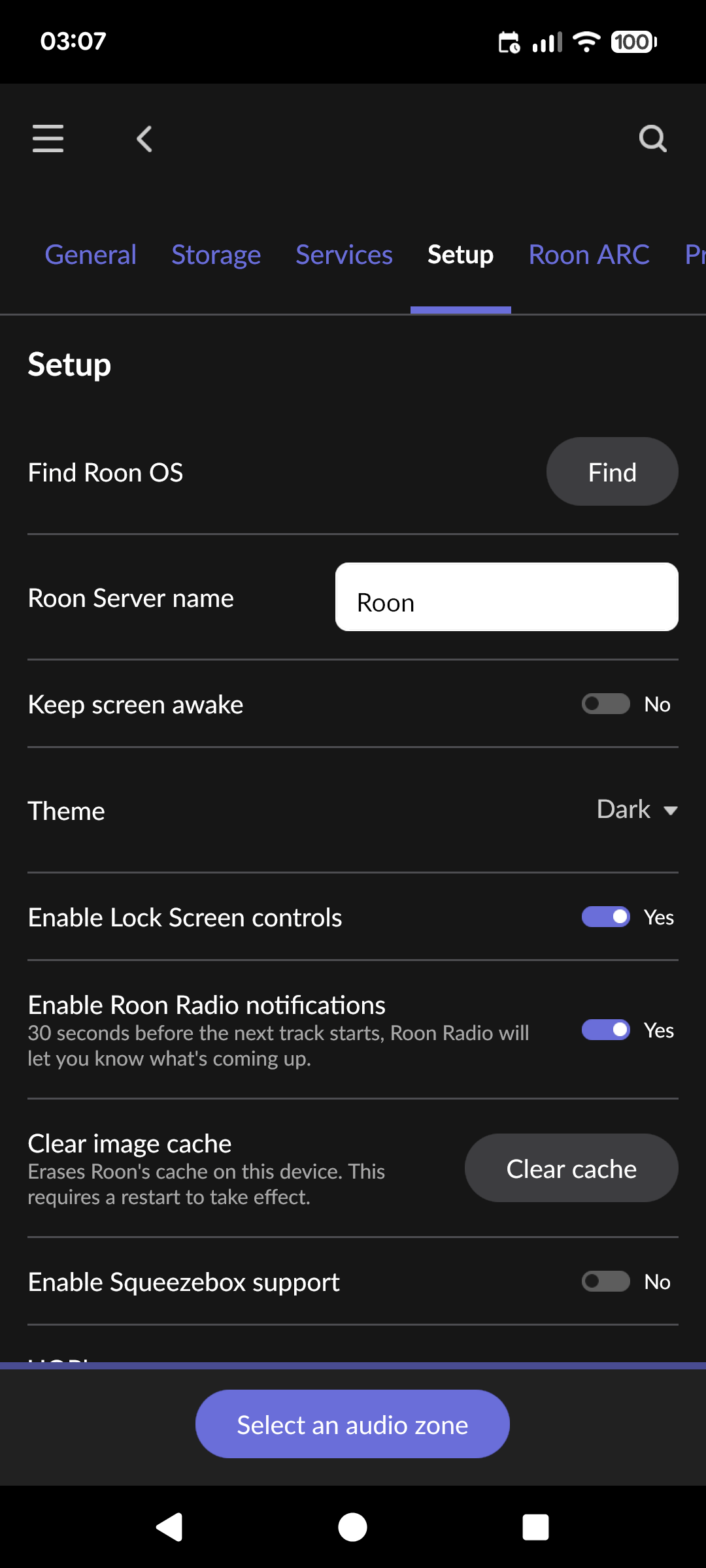Enable Squeezebox support
This screenshot has height=1568, width=706.
coord(606,1281)
